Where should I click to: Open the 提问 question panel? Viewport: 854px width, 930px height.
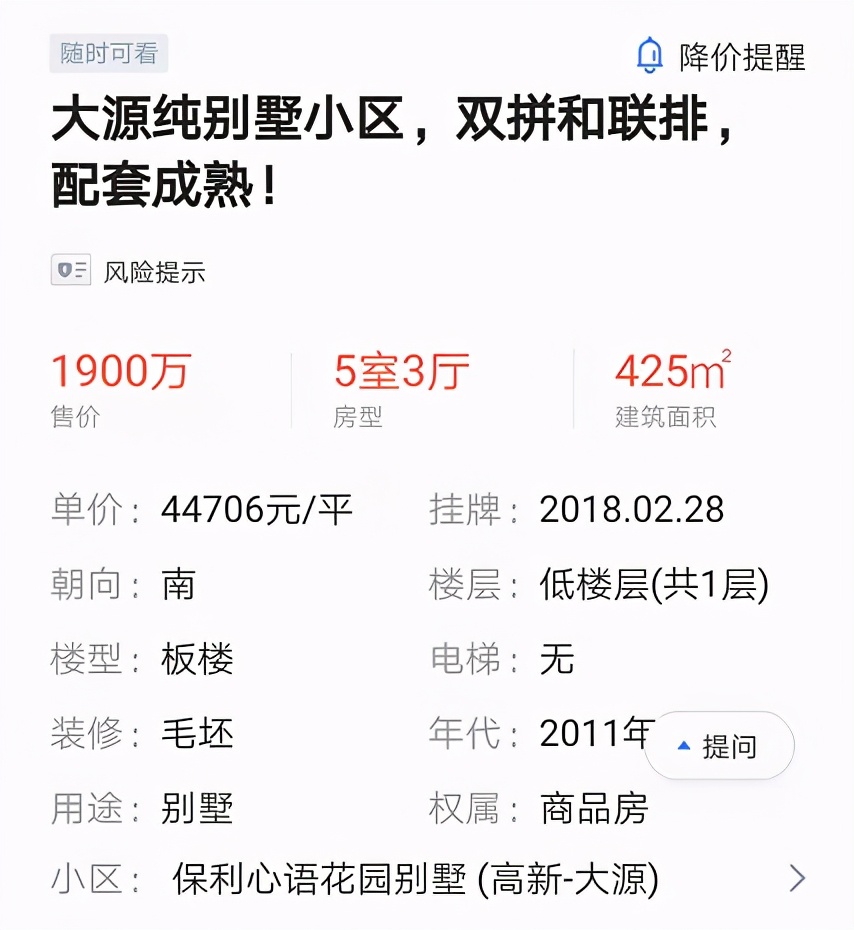pos(719,745)
